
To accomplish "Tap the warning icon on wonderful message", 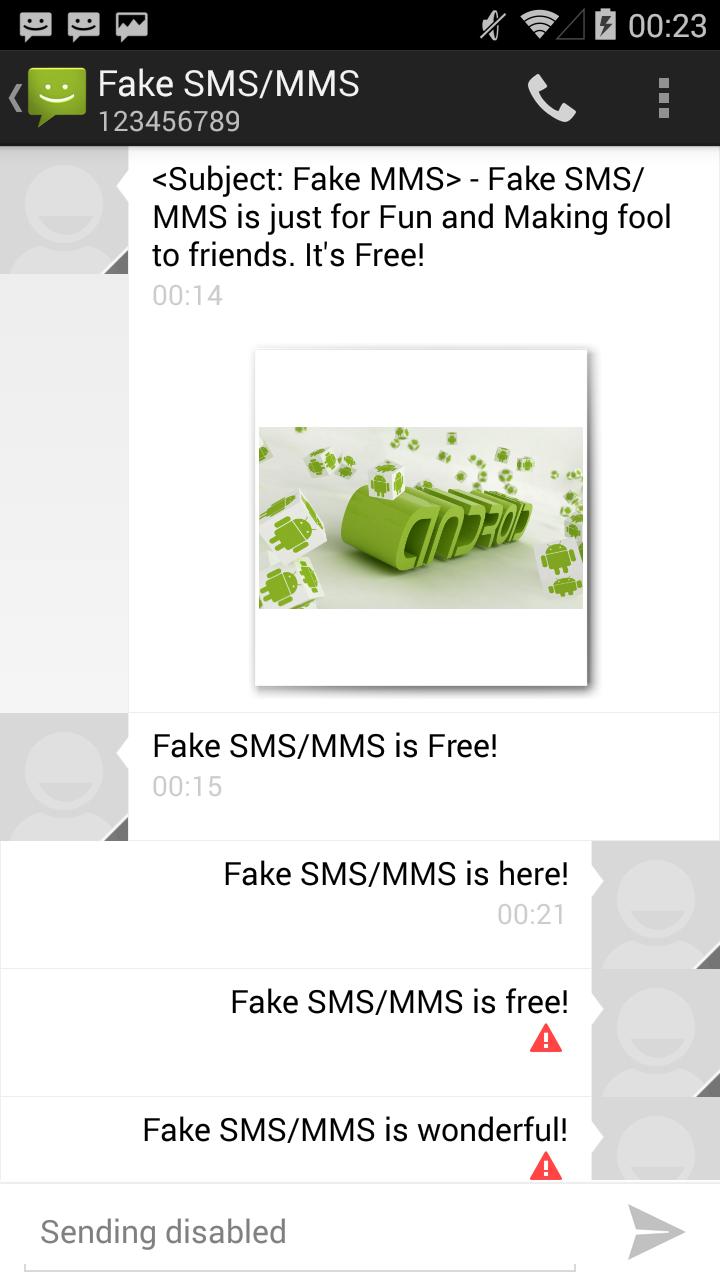I will (546, 1166).
